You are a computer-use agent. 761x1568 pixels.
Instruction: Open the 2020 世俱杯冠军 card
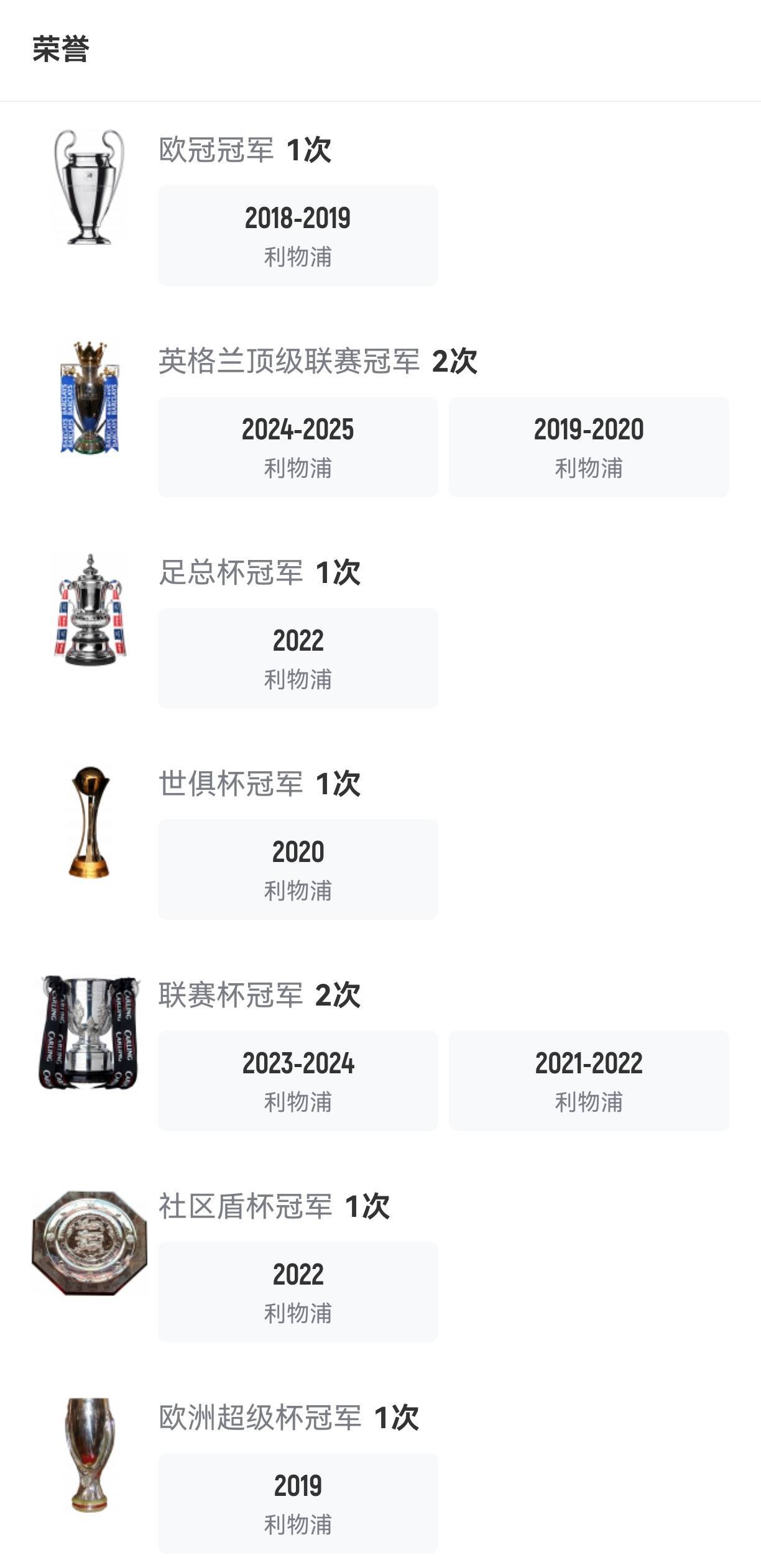(x=298, y=870)
